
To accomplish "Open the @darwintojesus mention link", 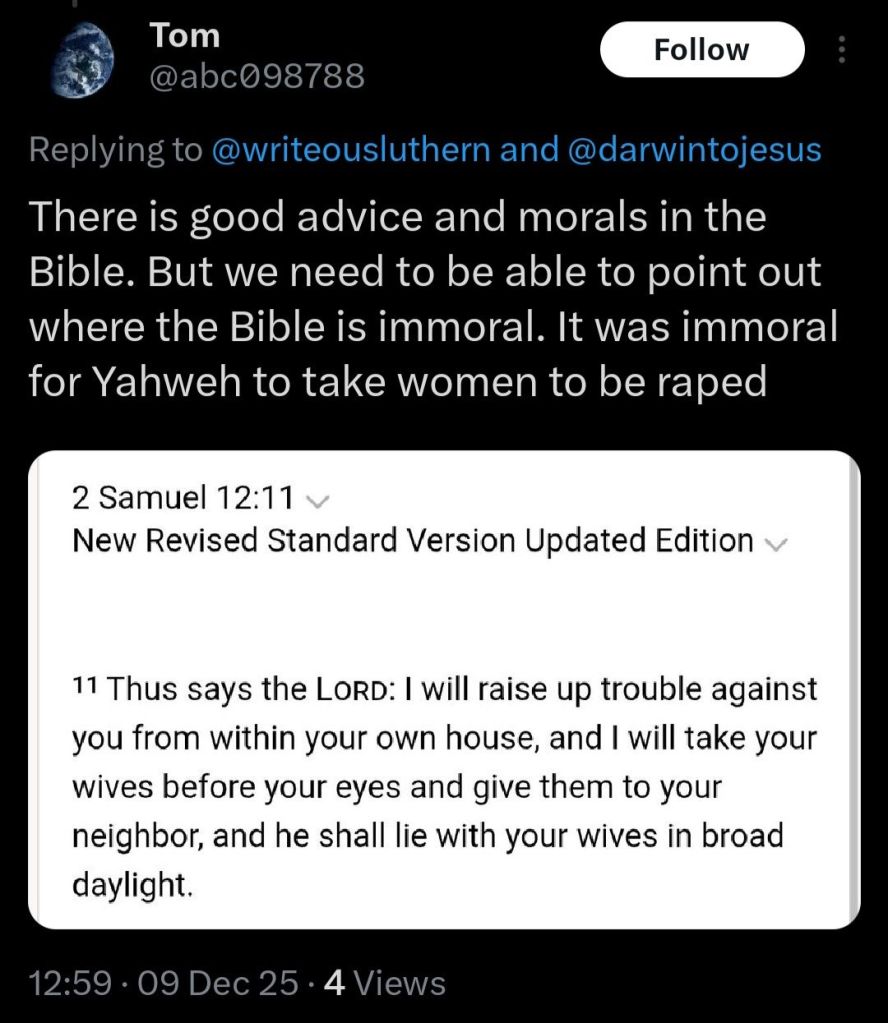I will tap(694, 150).
